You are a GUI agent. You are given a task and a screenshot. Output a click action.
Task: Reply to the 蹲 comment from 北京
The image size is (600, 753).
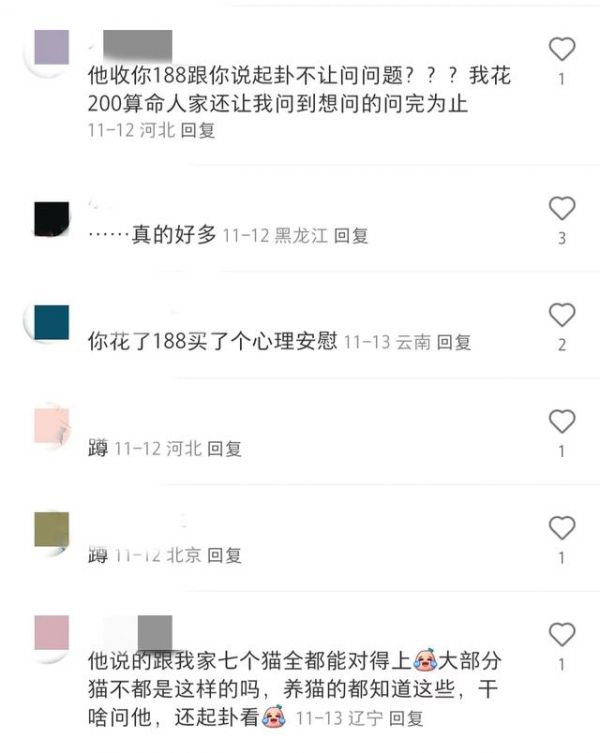pyautogui.click(x=225, y=555)
